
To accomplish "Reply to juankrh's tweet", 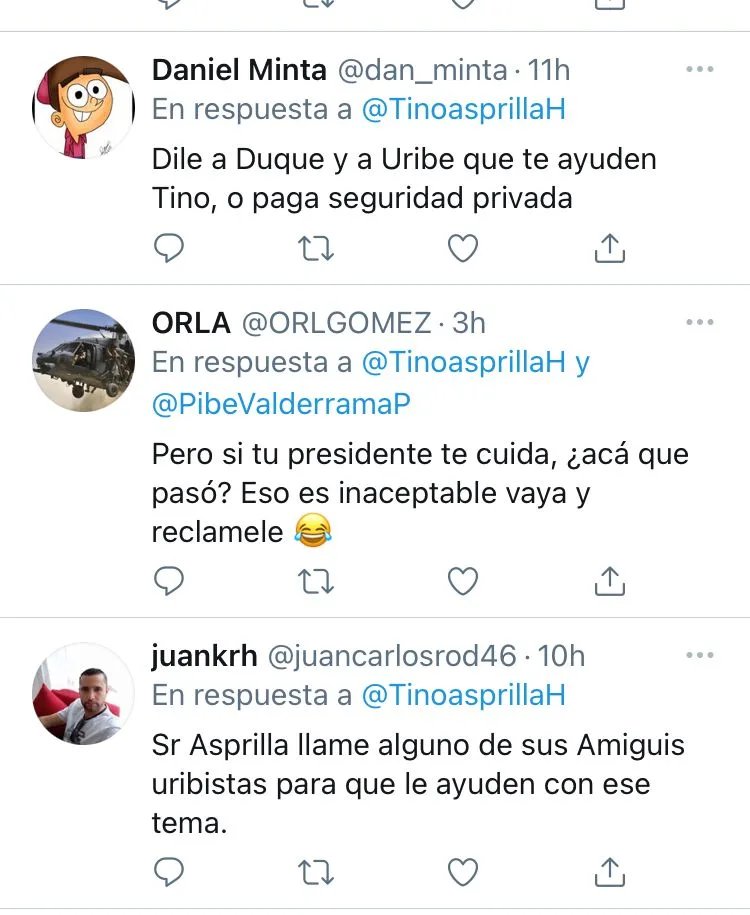I will tap(169, 872).
